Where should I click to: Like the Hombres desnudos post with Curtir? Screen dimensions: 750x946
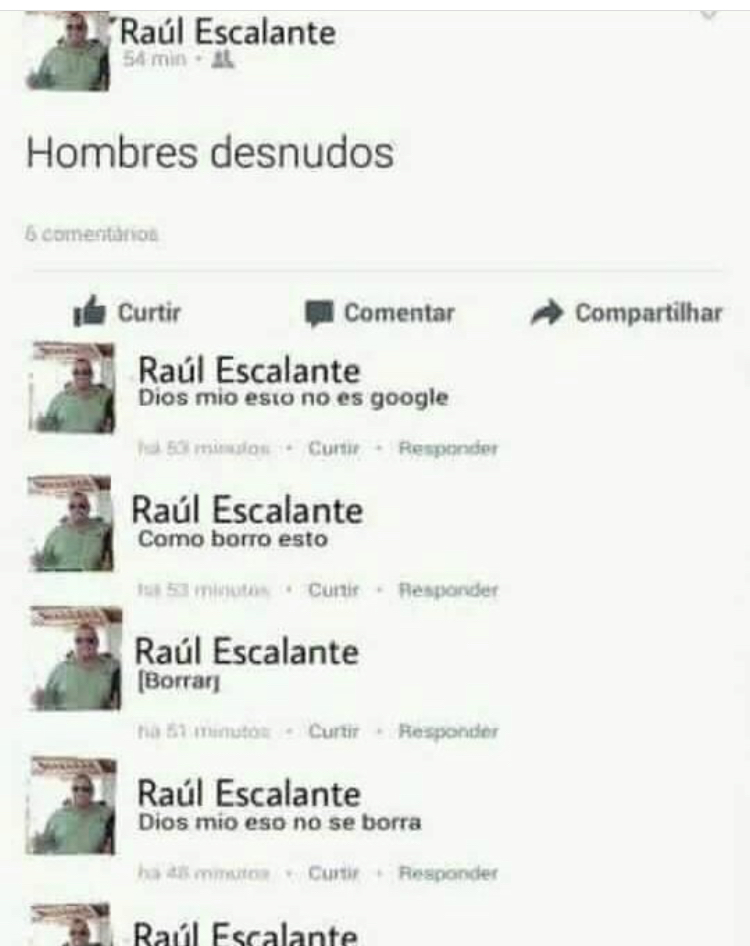pos(128,313)
